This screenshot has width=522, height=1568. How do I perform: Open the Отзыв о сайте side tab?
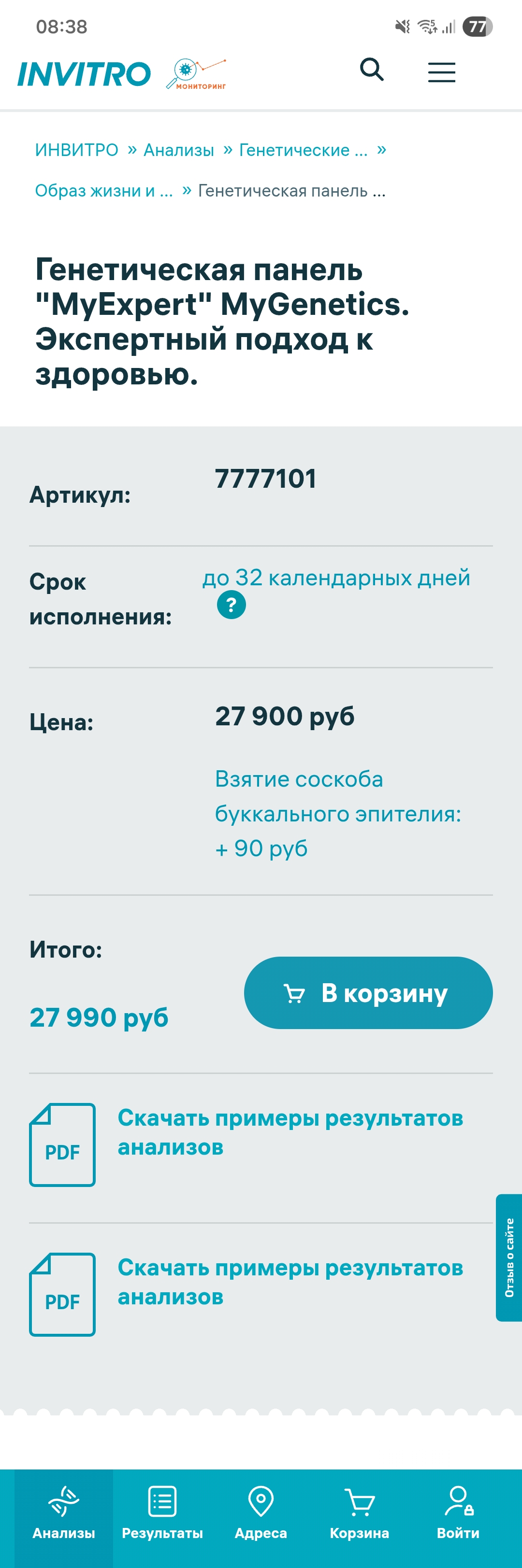tap(509, 1257)
